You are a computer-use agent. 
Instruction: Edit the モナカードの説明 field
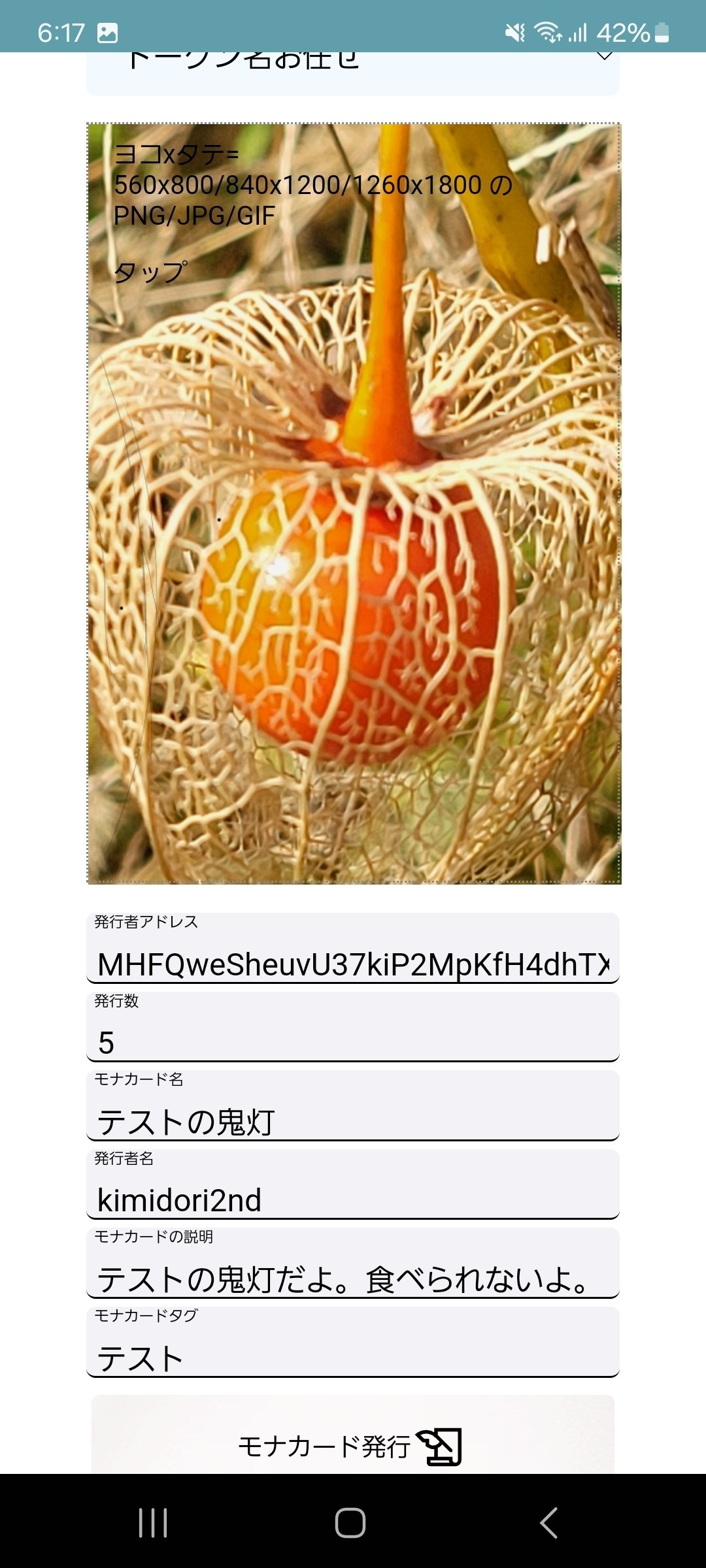tap(353, 1263)
